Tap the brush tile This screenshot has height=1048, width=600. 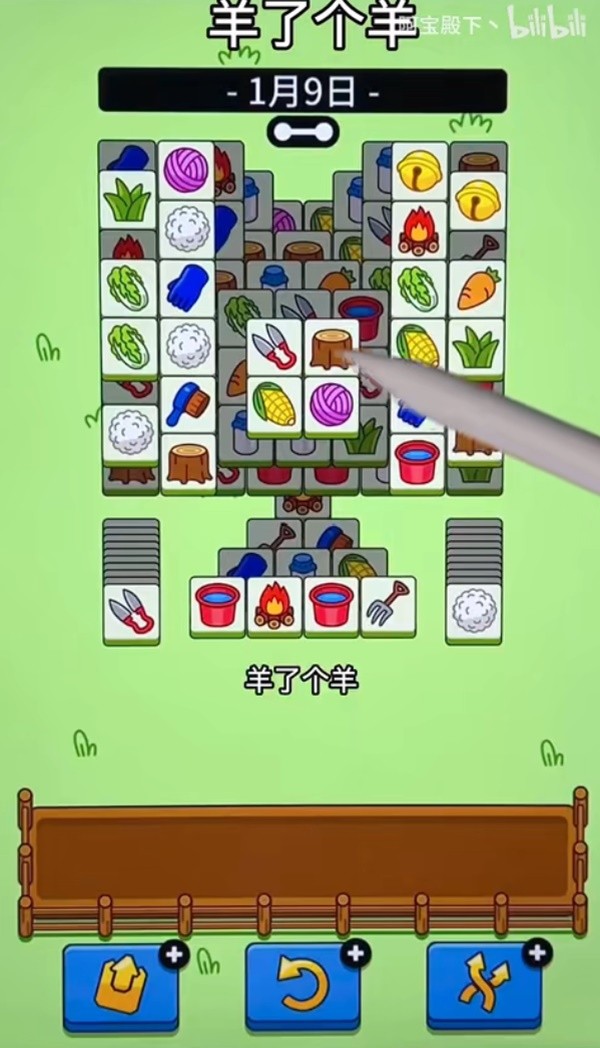coord(186,404)
